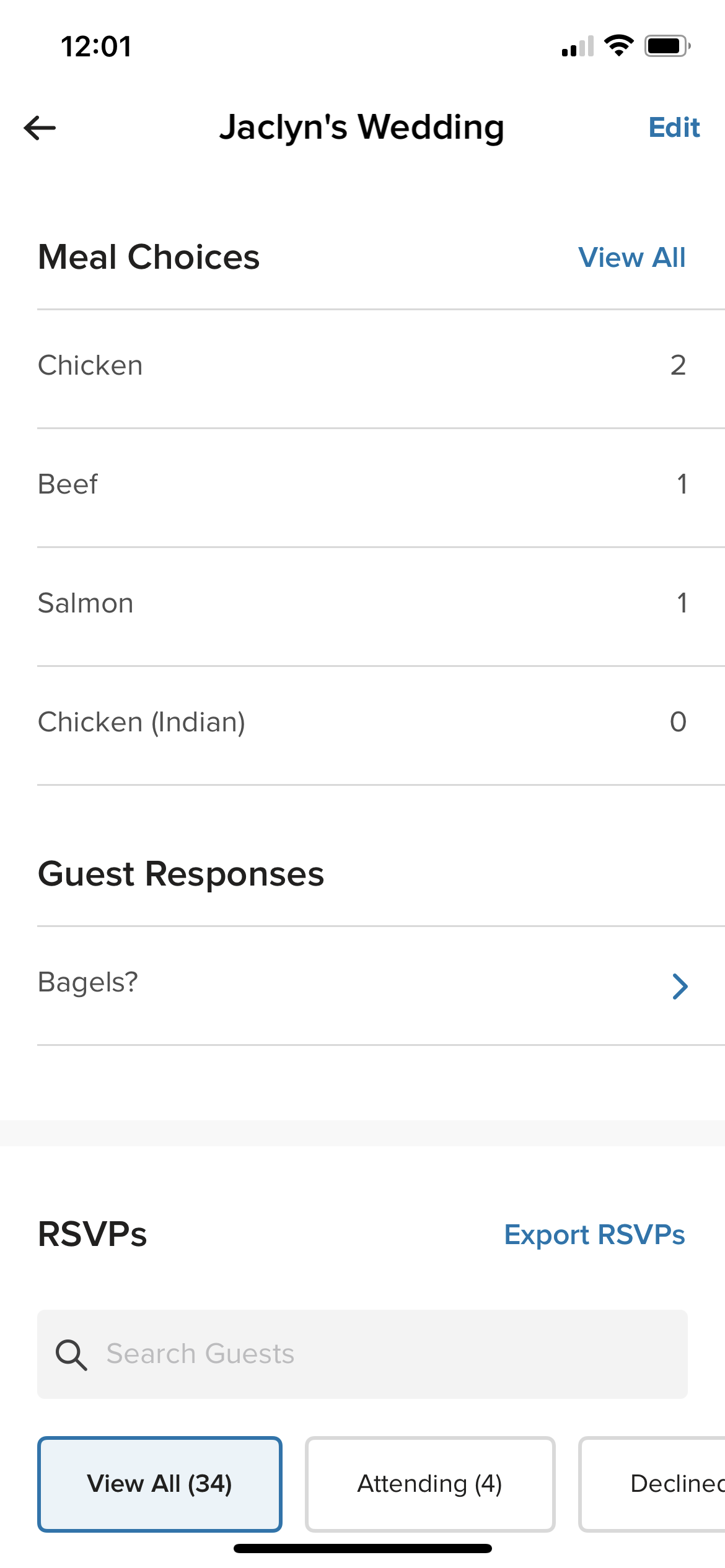View all meal choices
The height and width of the screenshot is (1568, 725).
coord(631,258)
